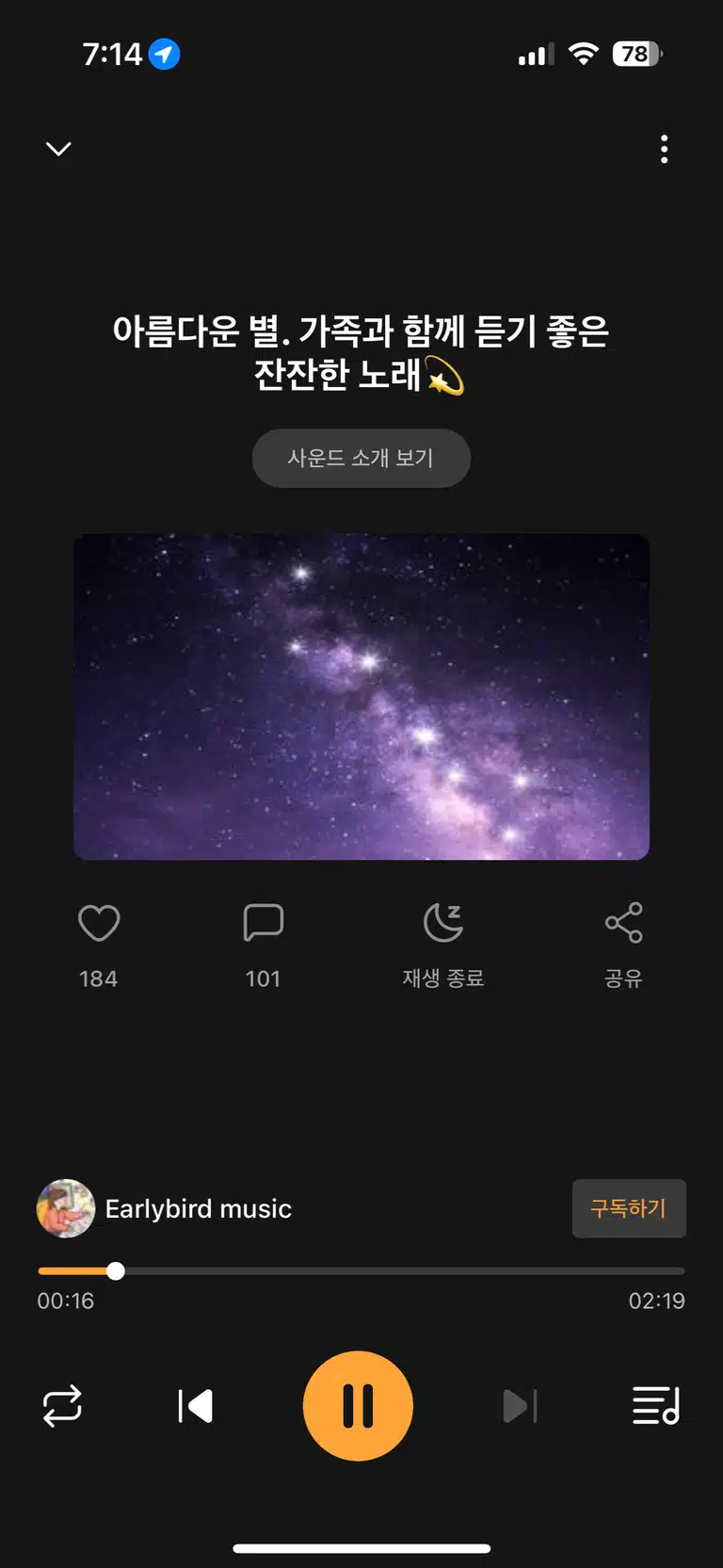Open the Earlybird music channel
The height and width of the screenshot is (1568, 723).
(165, 1208)
